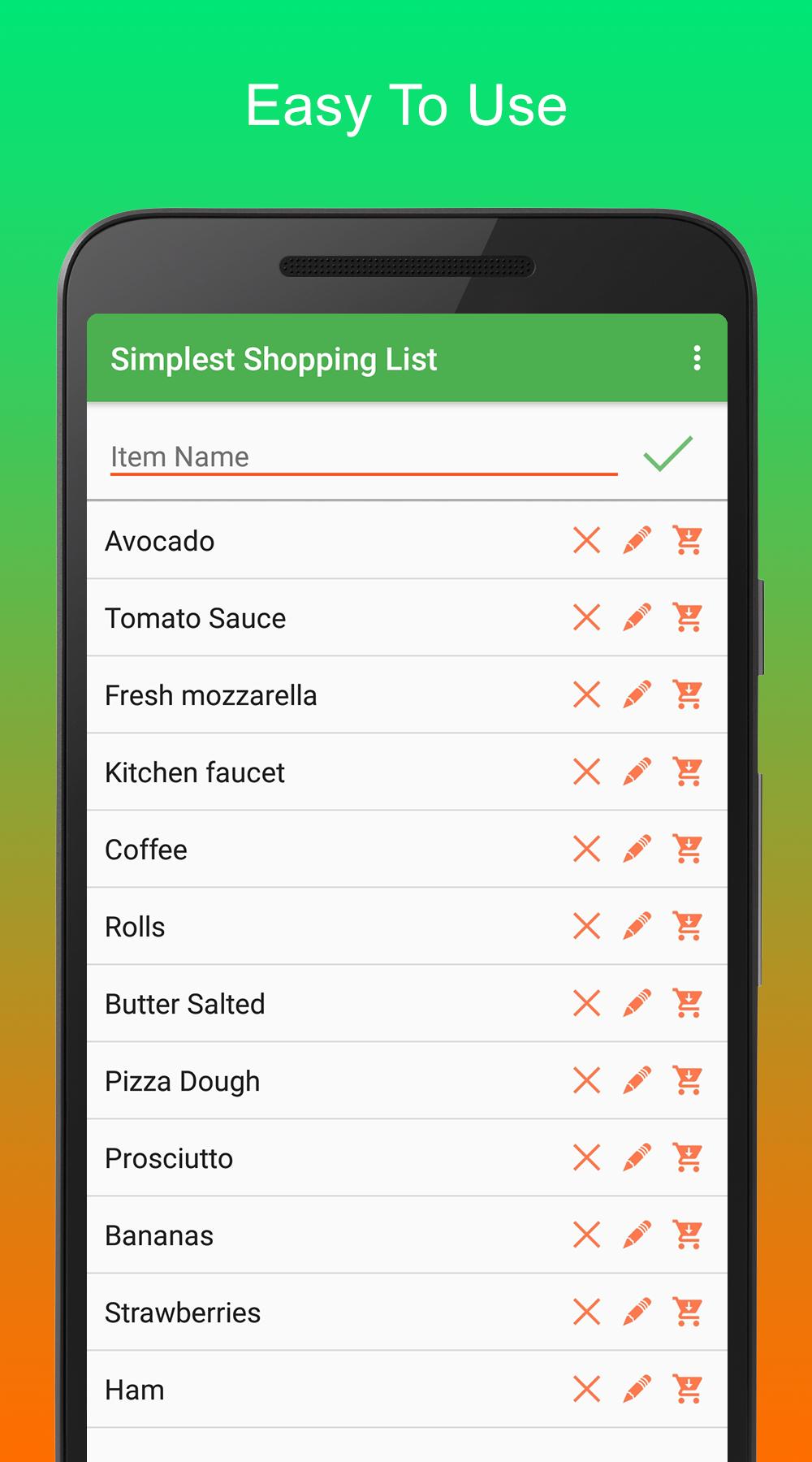Edit the Tomato Sauce entry with the pencil icon
The height and width of the screenshot is (1462, 812).
click(x=637, y=618)
